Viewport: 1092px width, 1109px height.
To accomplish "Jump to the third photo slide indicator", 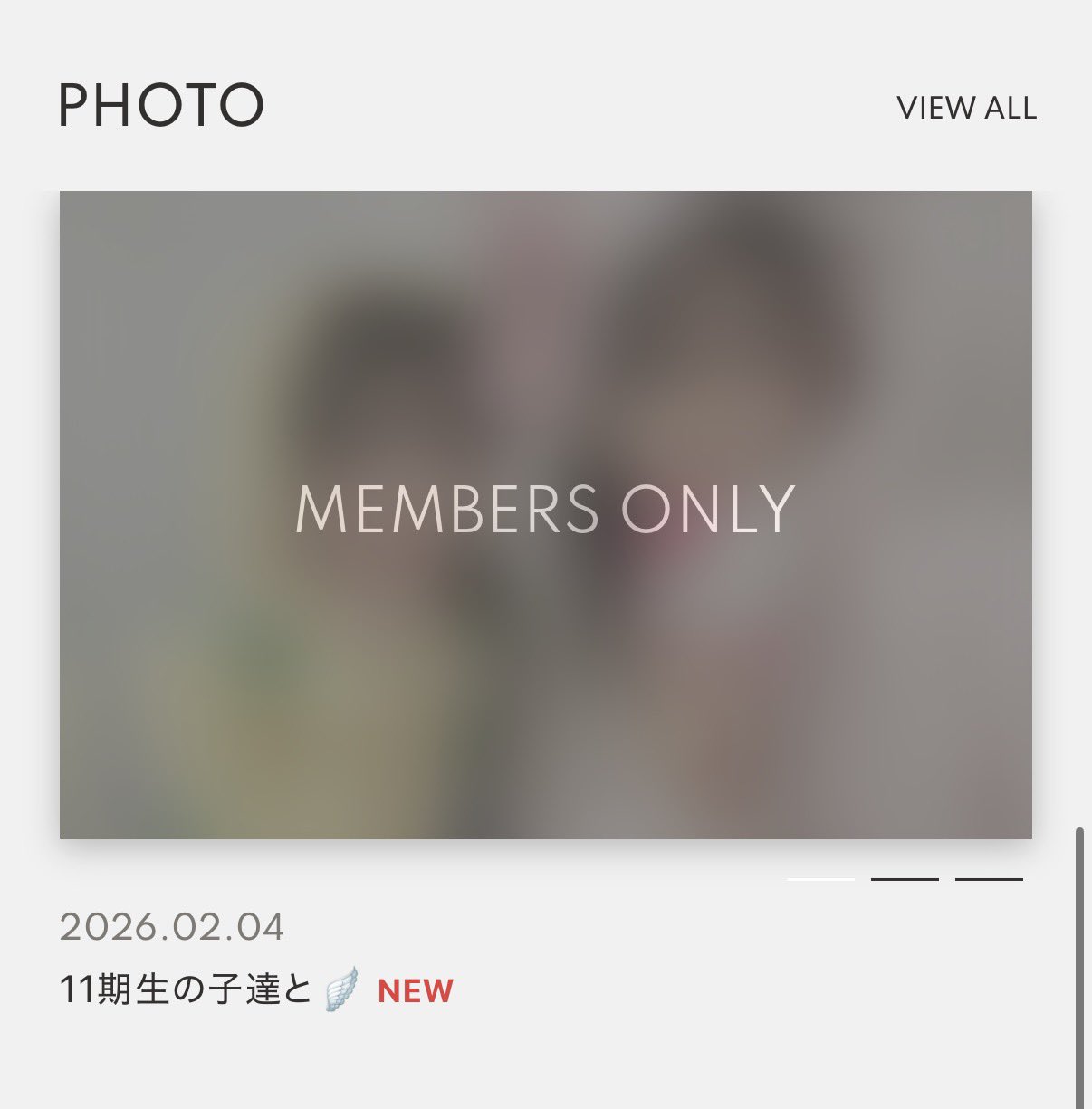I will point(989,879).
